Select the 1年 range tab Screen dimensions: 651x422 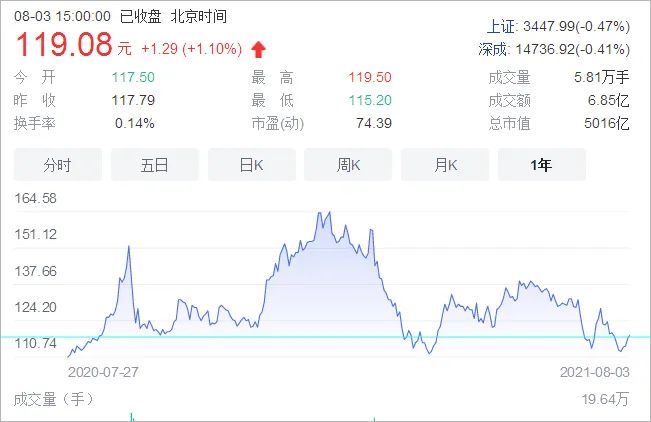click(x=541, y=165)
